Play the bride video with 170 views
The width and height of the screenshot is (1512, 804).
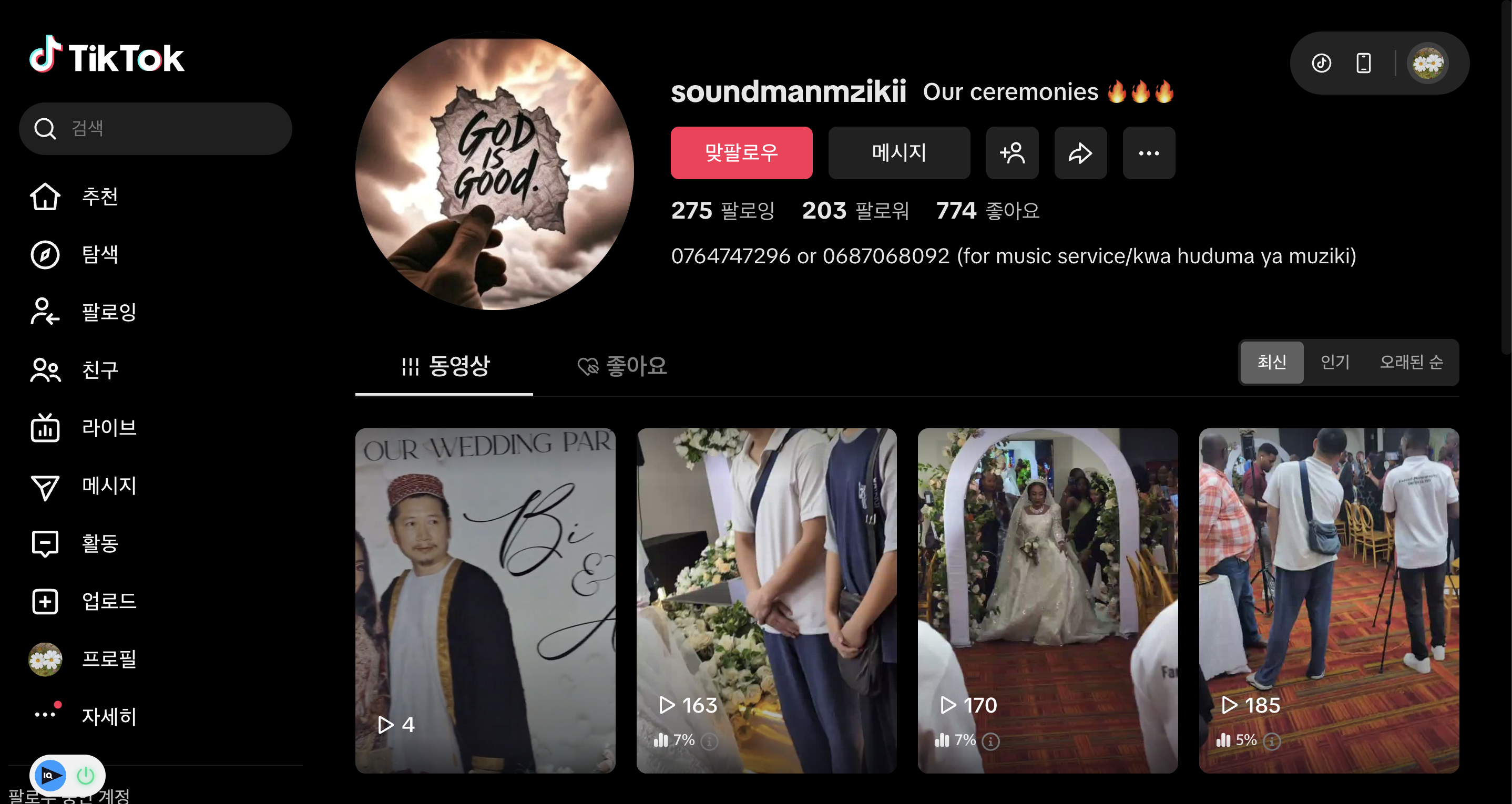click(1047, 600)
